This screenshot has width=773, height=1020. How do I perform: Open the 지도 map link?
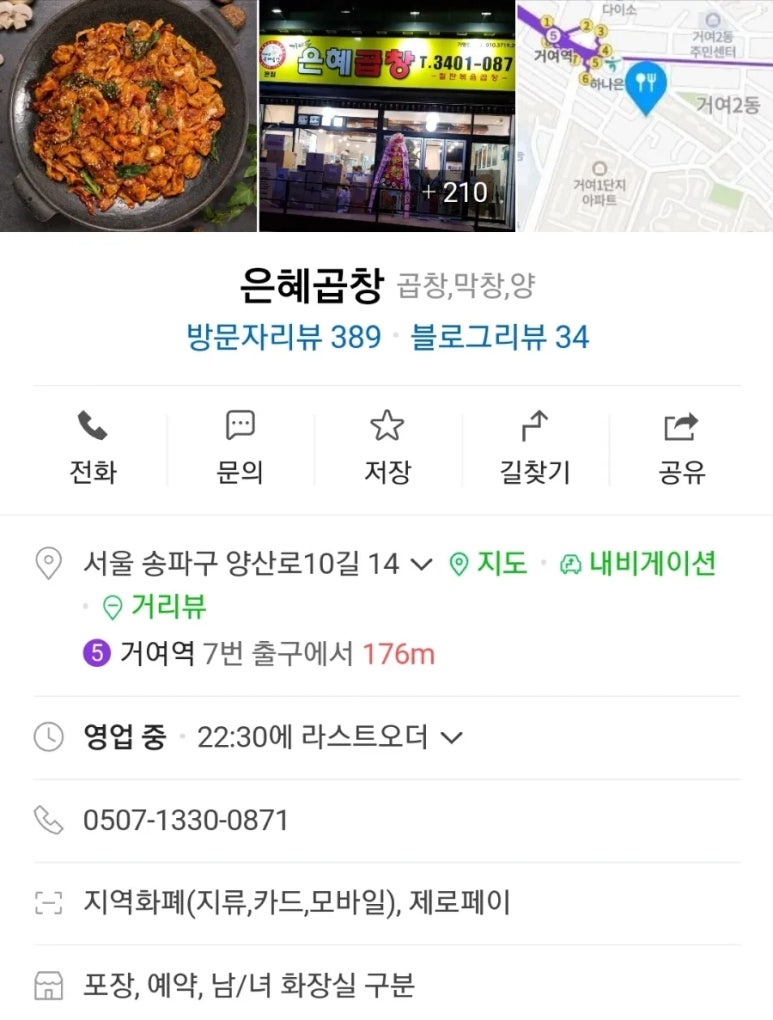(489, 564)
